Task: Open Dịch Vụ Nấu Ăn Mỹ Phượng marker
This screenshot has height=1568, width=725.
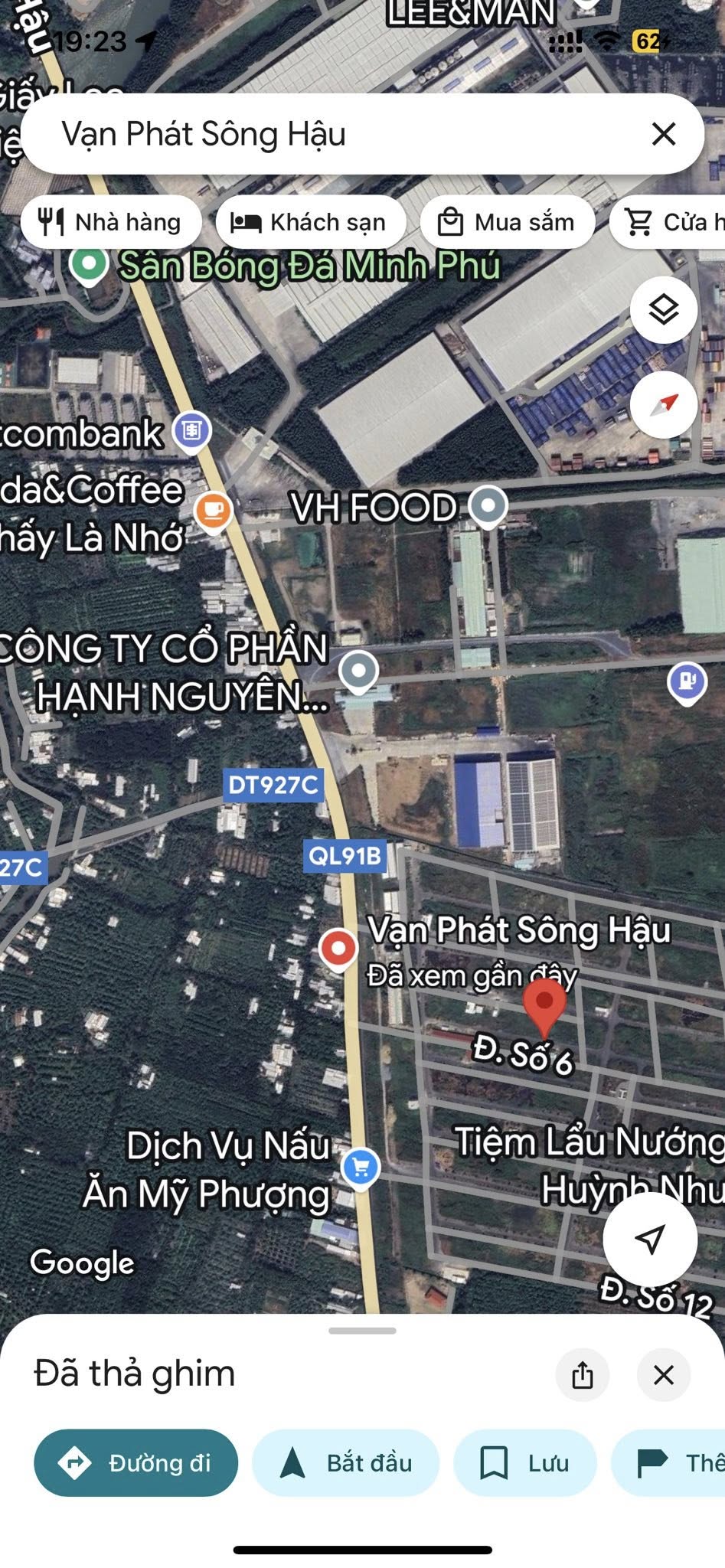Action: pyautogui.click(x=360, y=1168)
